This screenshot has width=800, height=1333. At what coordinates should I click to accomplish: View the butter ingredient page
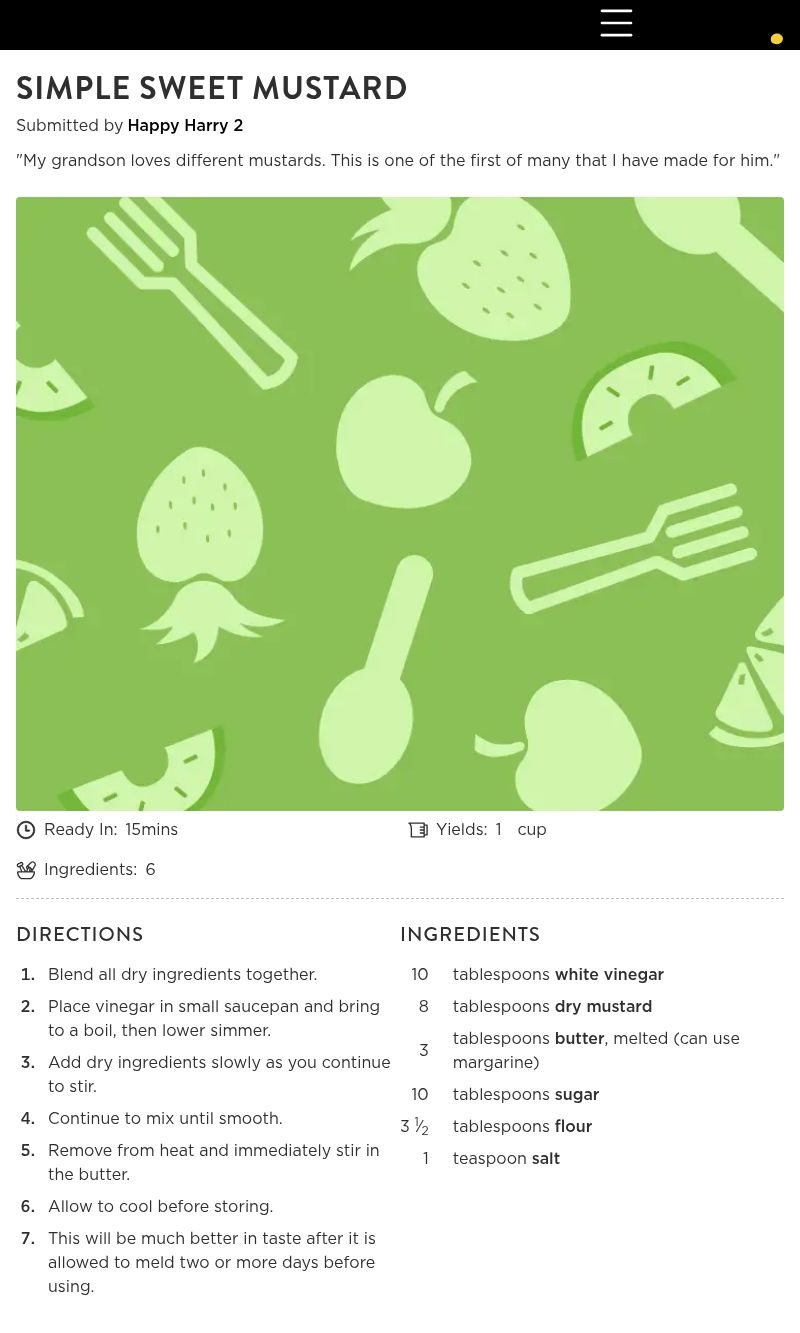pyautogui.click(x=579, y=1039)
